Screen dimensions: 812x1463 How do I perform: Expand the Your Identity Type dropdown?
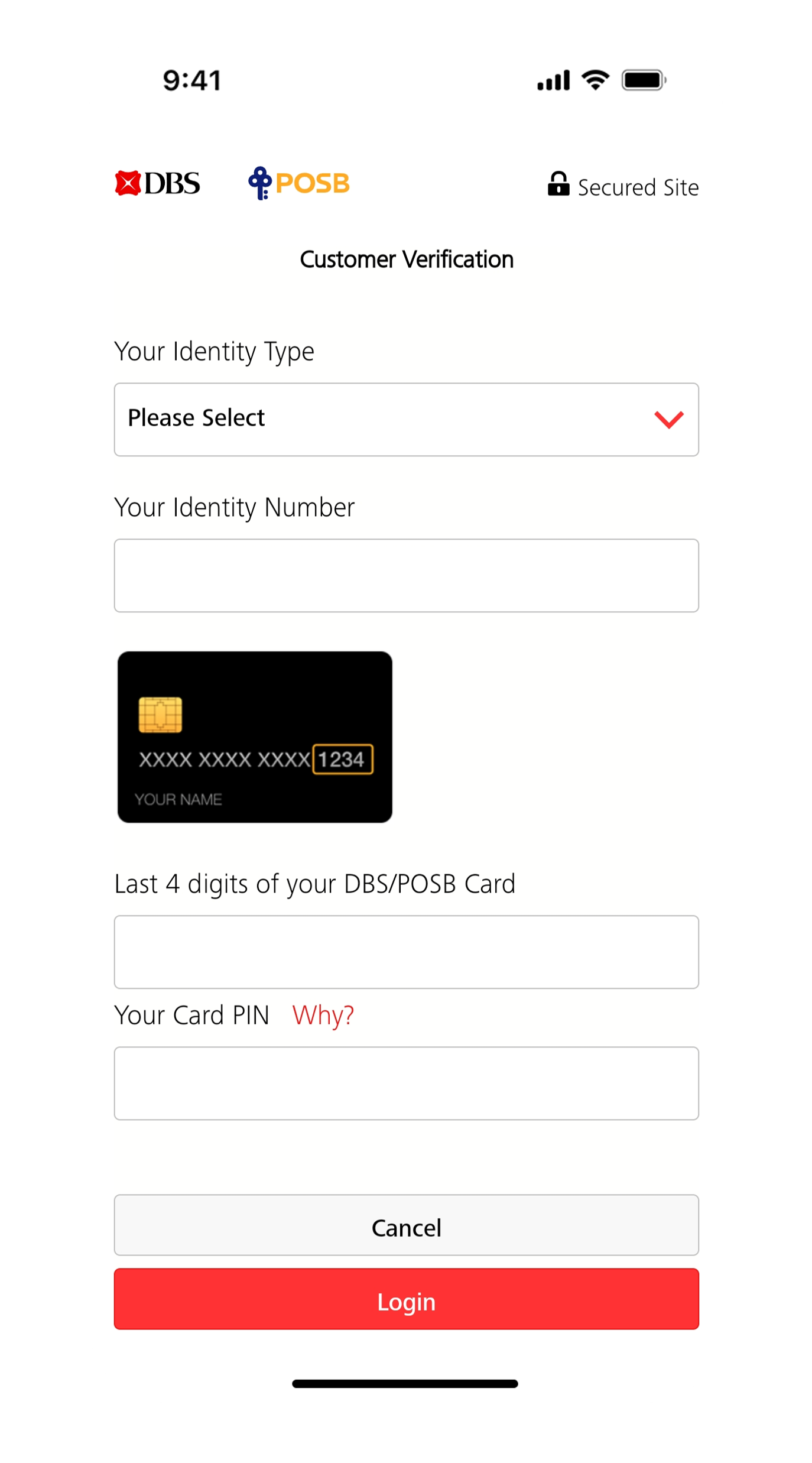tap(406, 419)
